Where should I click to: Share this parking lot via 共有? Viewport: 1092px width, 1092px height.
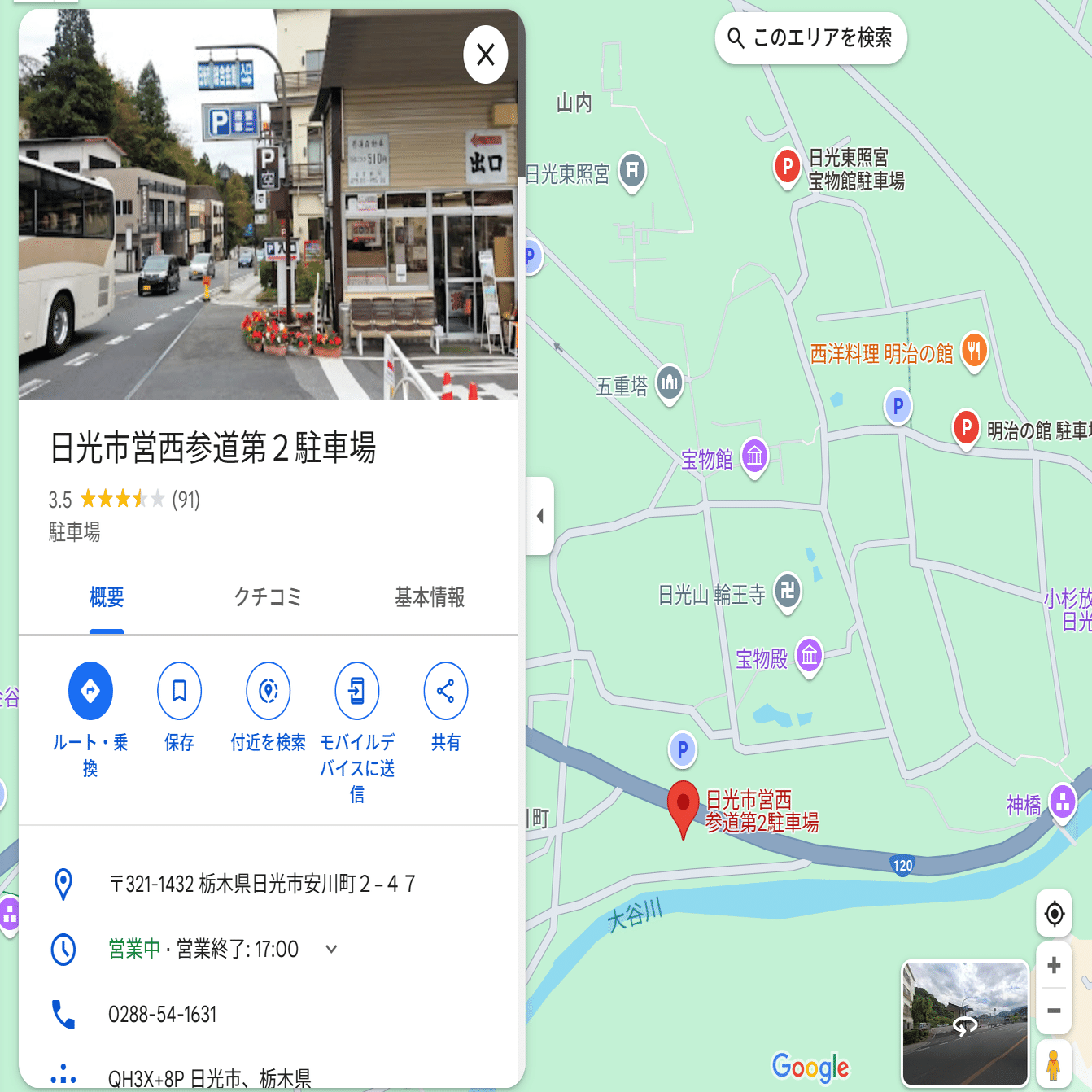click(x=445, y=691)
